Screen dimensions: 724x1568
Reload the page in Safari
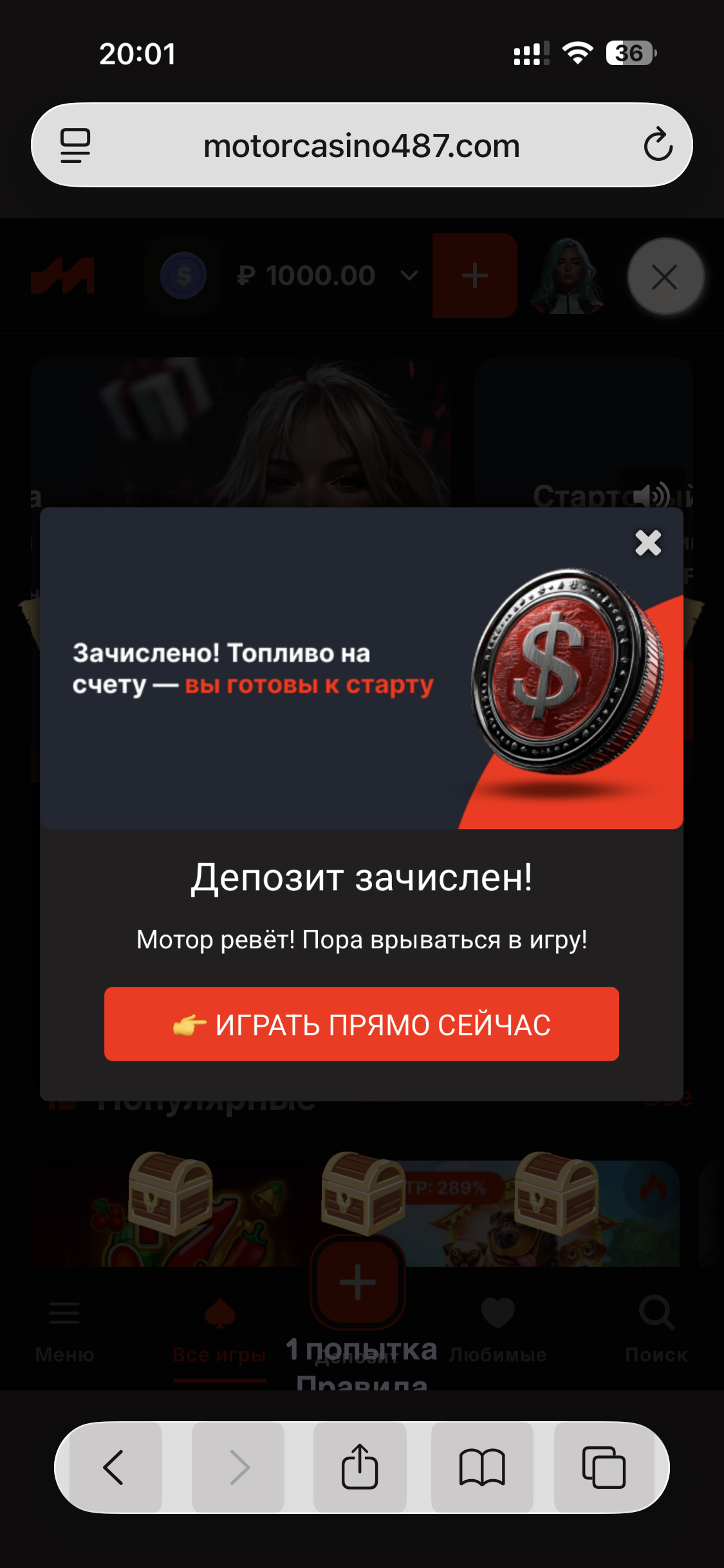tap(658, 145)
